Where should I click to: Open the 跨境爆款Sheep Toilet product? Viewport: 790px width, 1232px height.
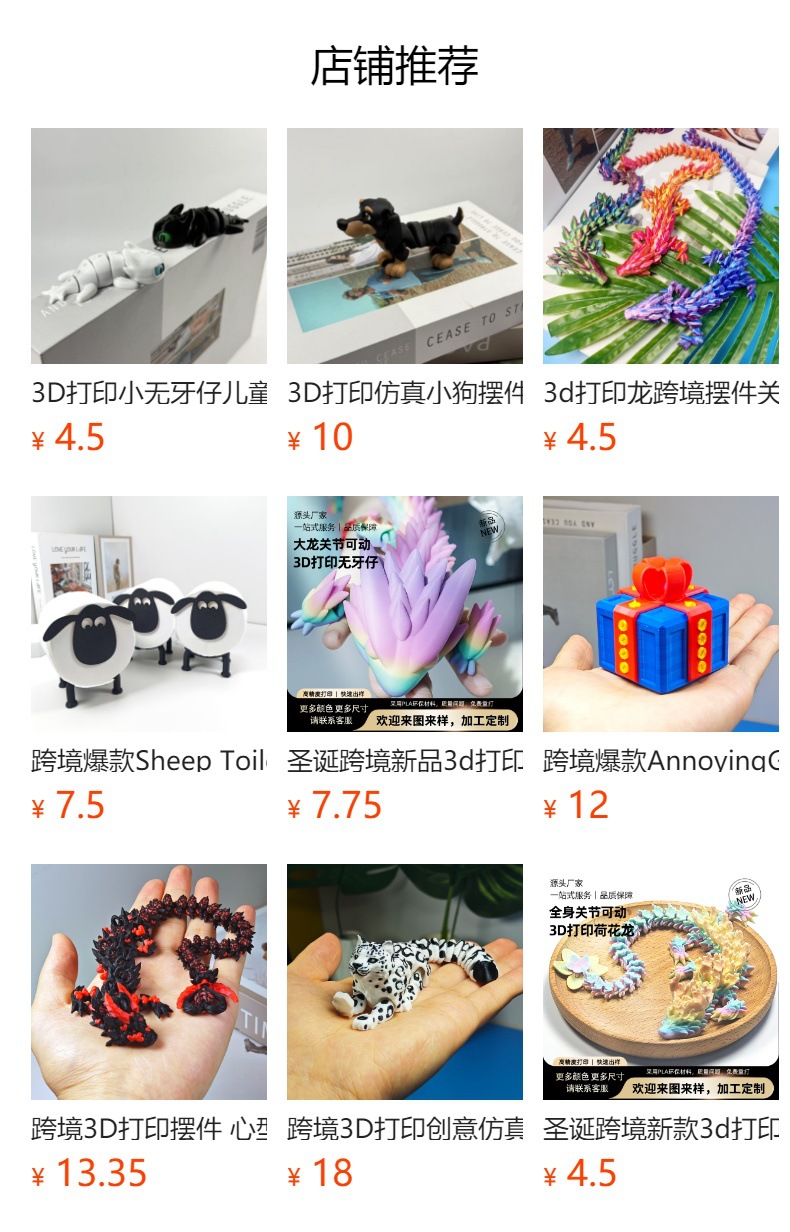pyautogui.click(x=149, y=614)
